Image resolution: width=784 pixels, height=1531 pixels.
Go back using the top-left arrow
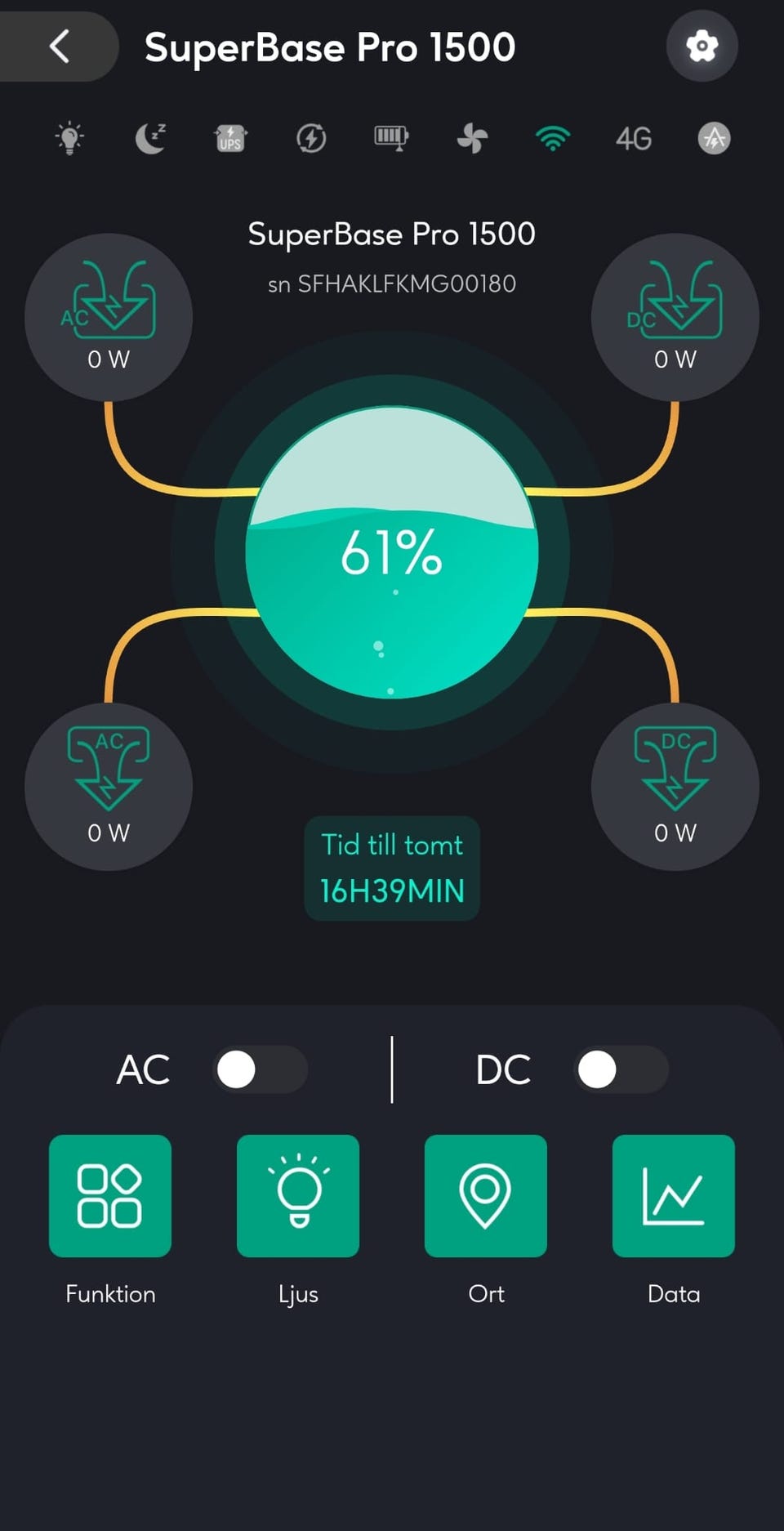(59, 47)
